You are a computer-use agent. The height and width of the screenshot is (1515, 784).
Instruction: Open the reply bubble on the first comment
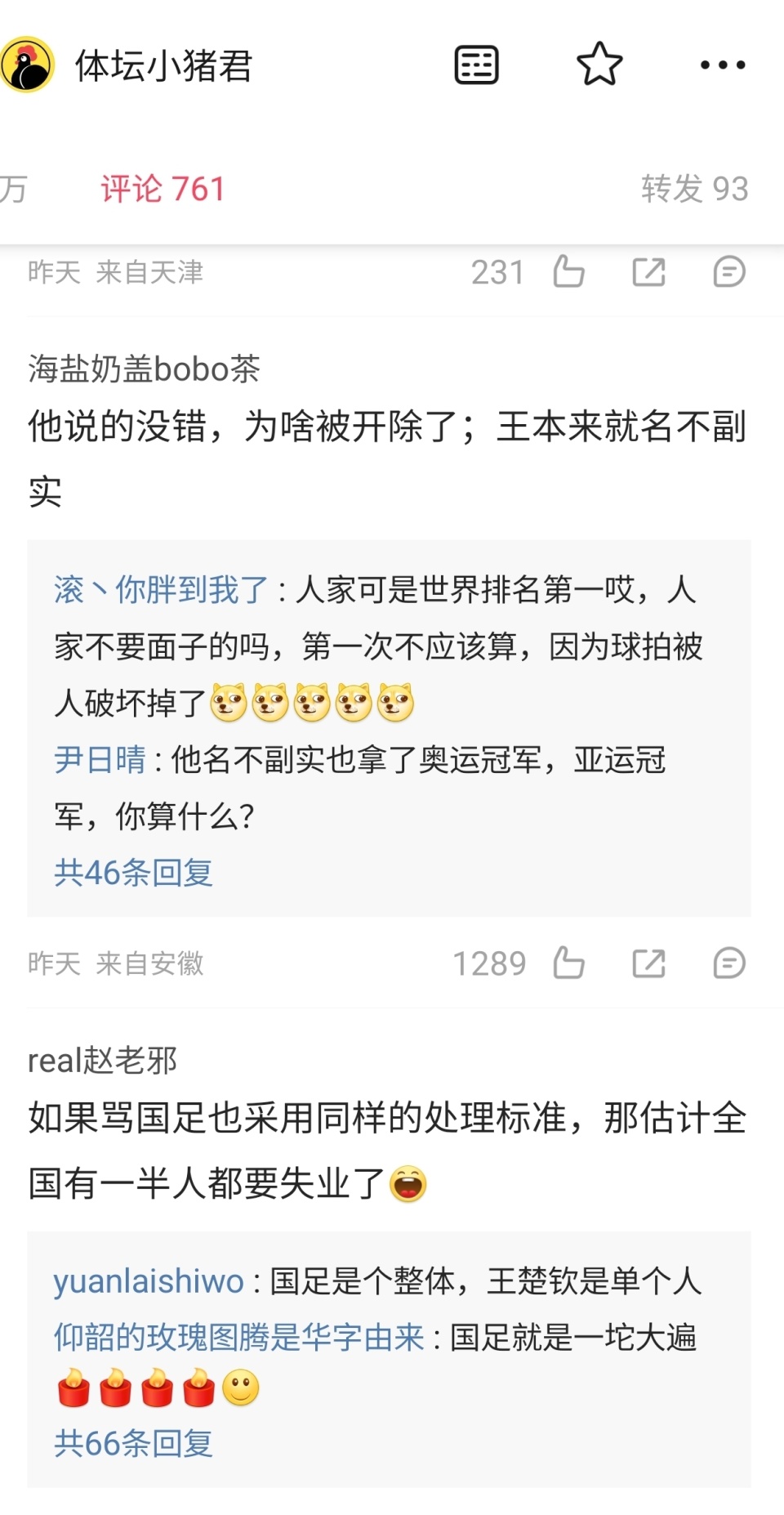point(727,270)
